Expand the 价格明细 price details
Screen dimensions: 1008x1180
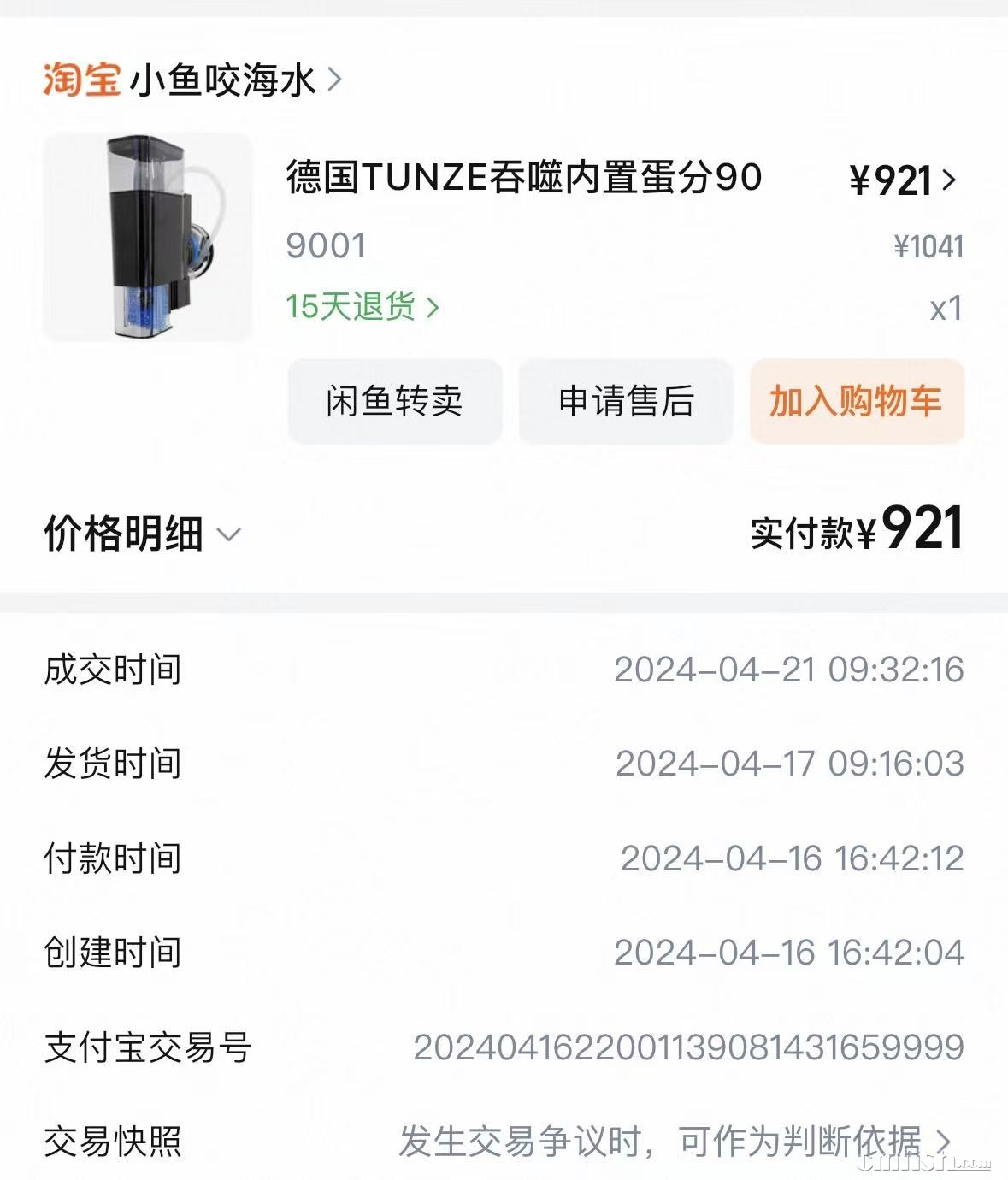pos(142,534)
